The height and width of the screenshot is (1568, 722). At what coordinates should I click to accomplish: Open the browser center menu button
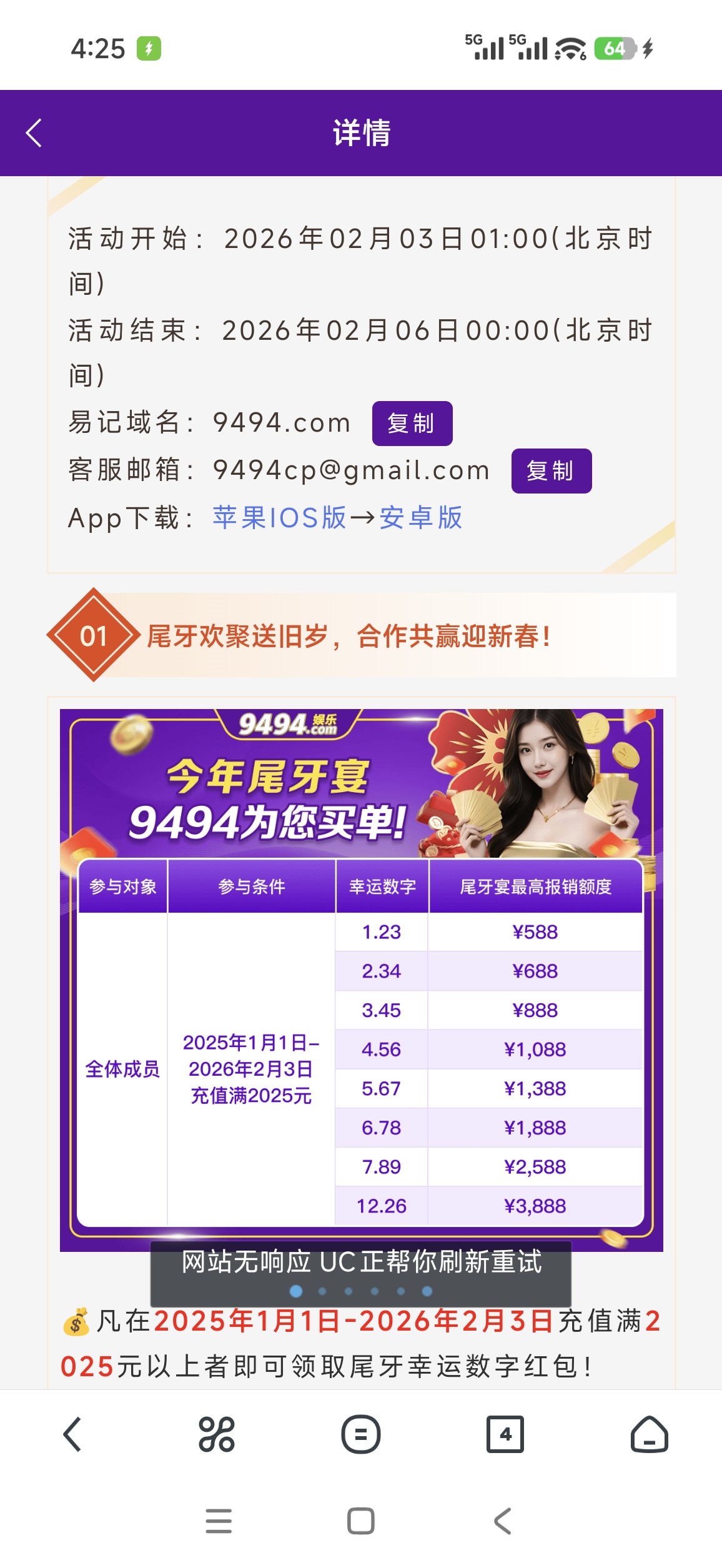tap(361, 1434)
